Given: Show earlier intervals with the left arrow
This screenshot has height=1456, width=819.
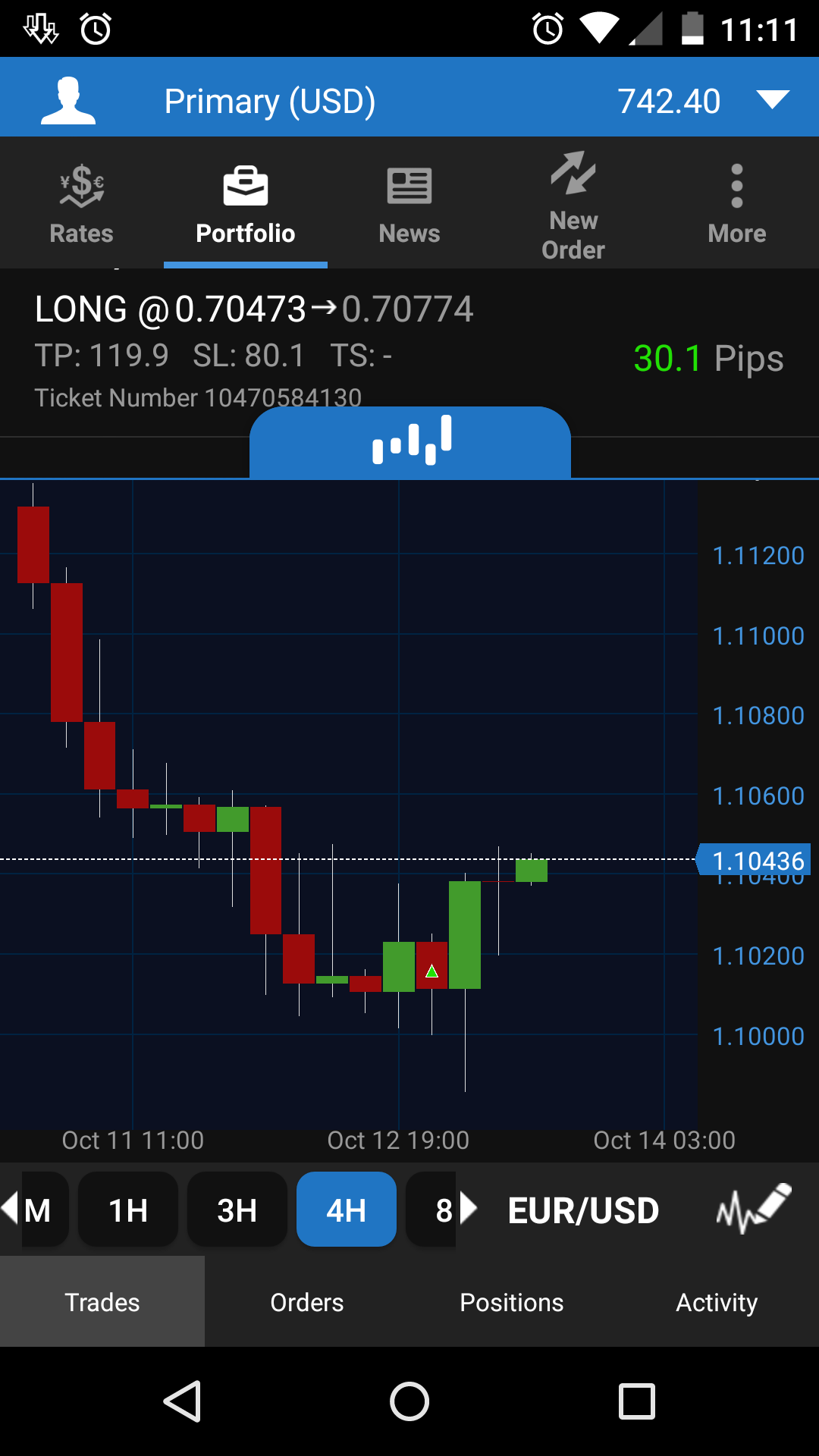Looking at the screenshot, I should click(10, 1207).
